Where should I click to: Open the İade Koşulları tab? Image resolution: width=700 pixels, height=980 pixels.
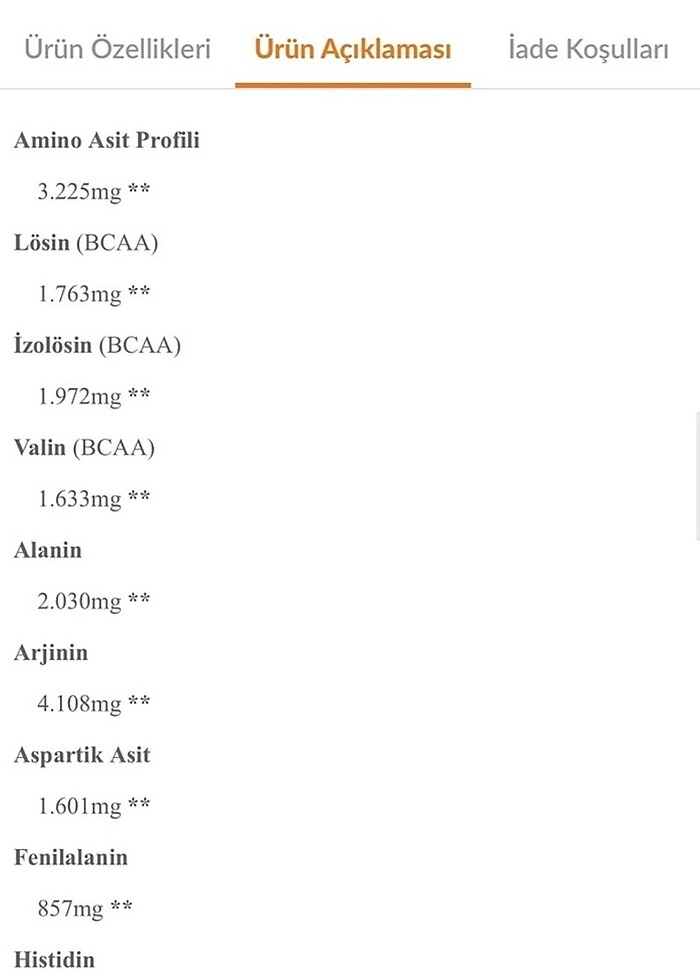tap(588, 49)
